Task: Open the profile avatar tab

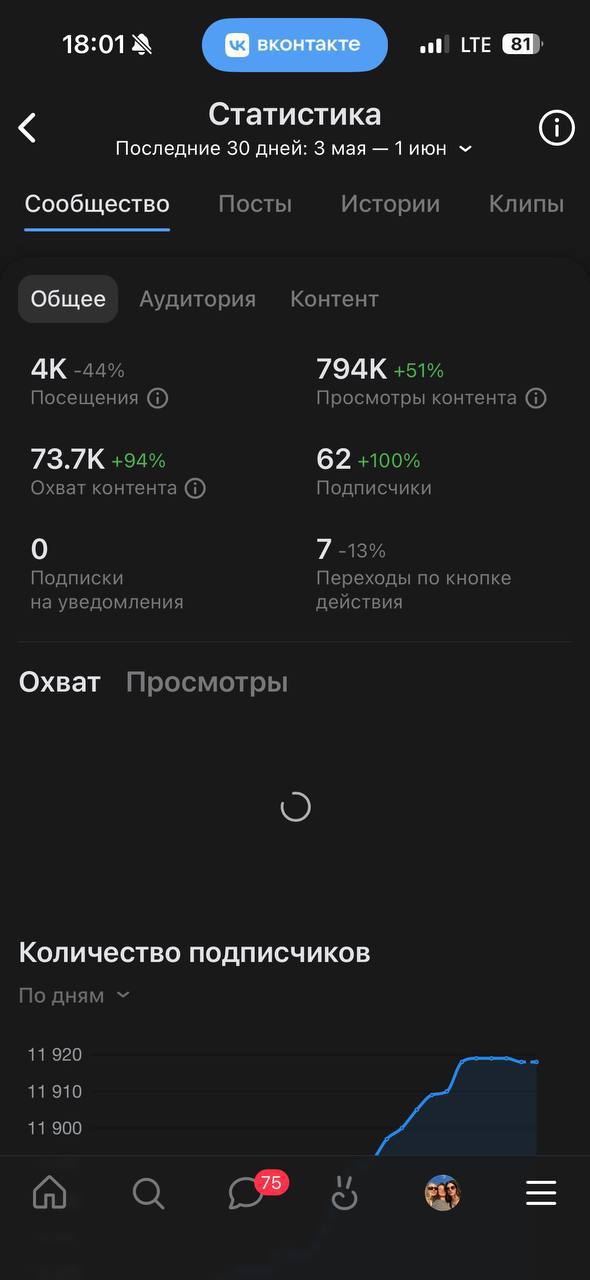Action: [443, 1193]
